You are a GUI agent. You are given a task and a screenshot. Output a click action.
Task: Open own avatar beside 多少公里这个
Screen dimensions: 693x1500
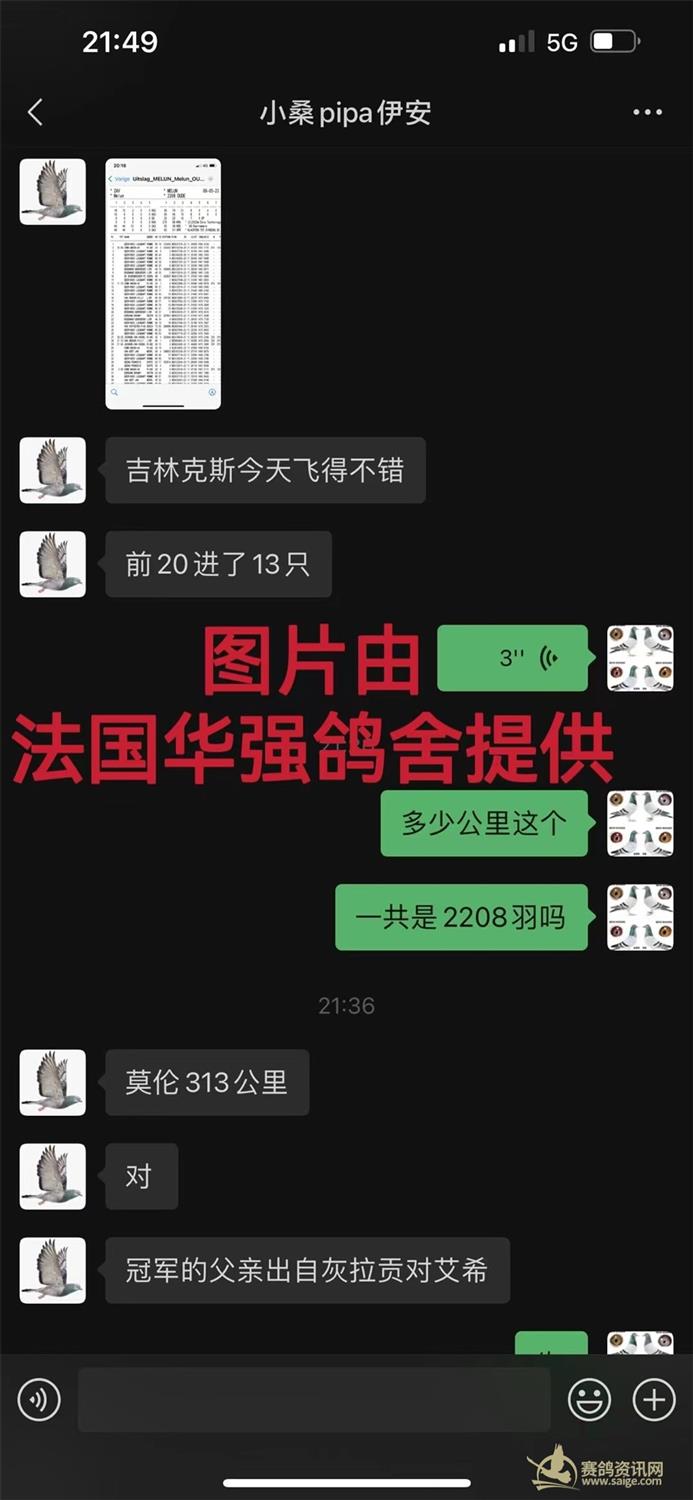pos(641,823)
